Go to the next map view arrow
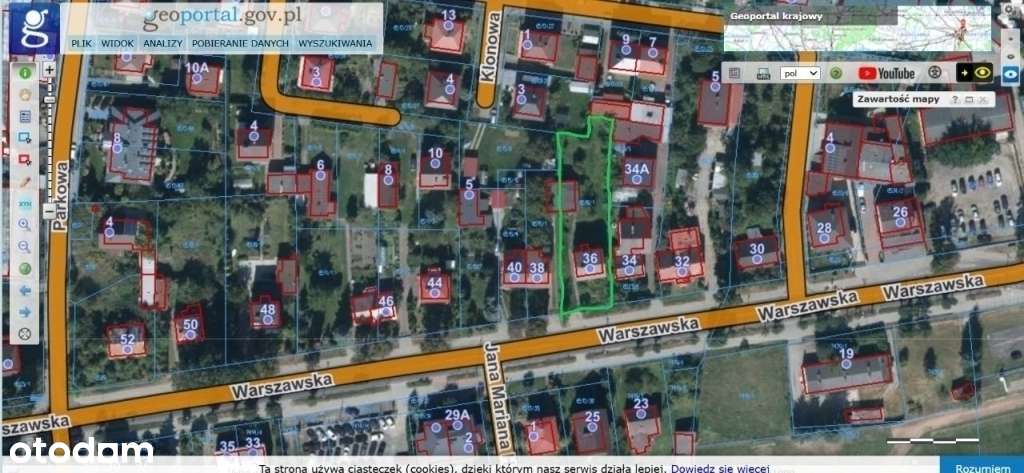Image resolution: width=1024 pixels, height=473 pixels. [25, 312]
